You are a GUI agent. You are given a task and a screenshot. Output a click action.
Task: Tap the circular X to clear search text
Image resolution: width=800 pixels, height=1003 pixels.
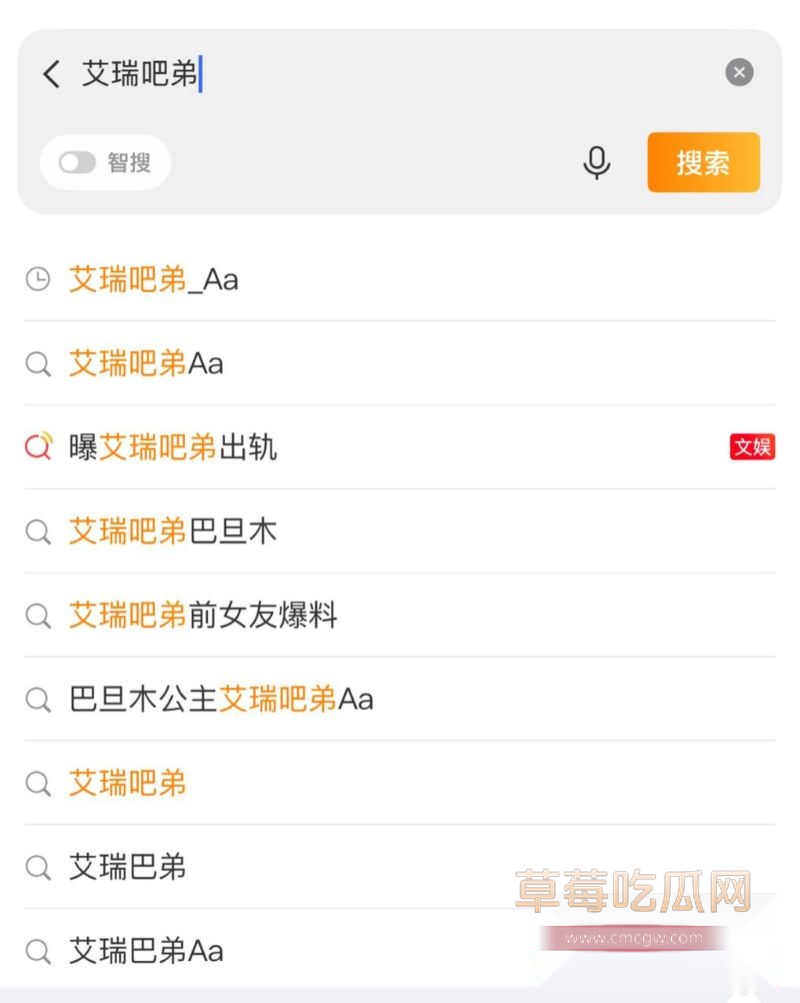point(739,72)
